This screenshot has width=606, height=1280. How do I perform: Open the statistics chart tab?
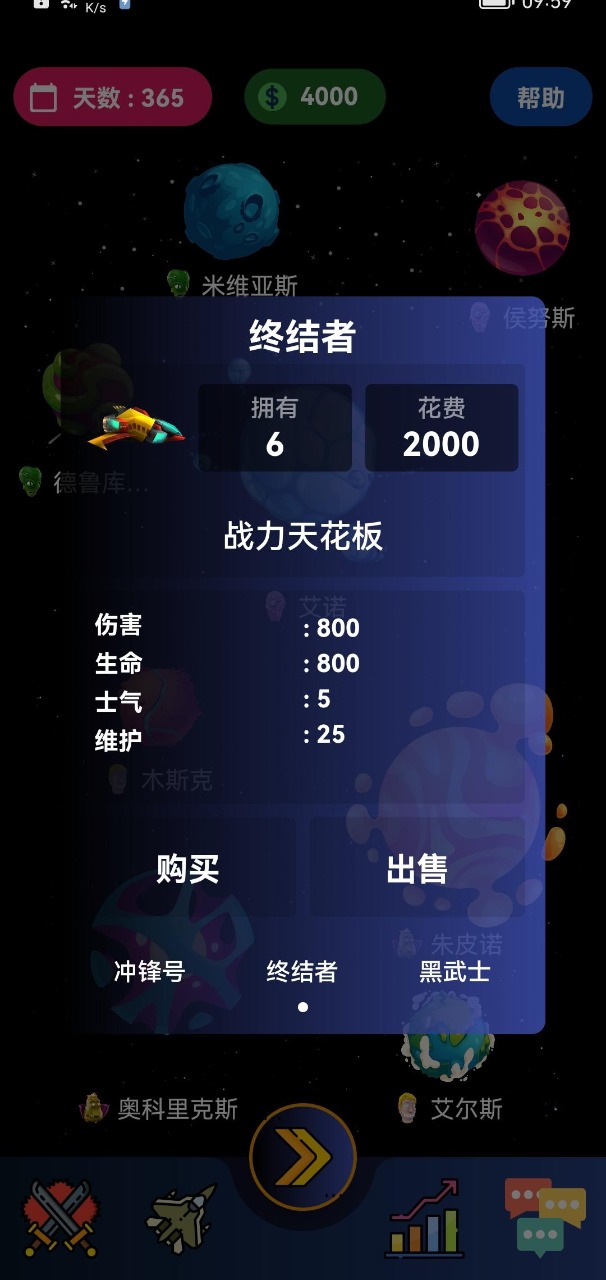click(x=424, y=1219)
